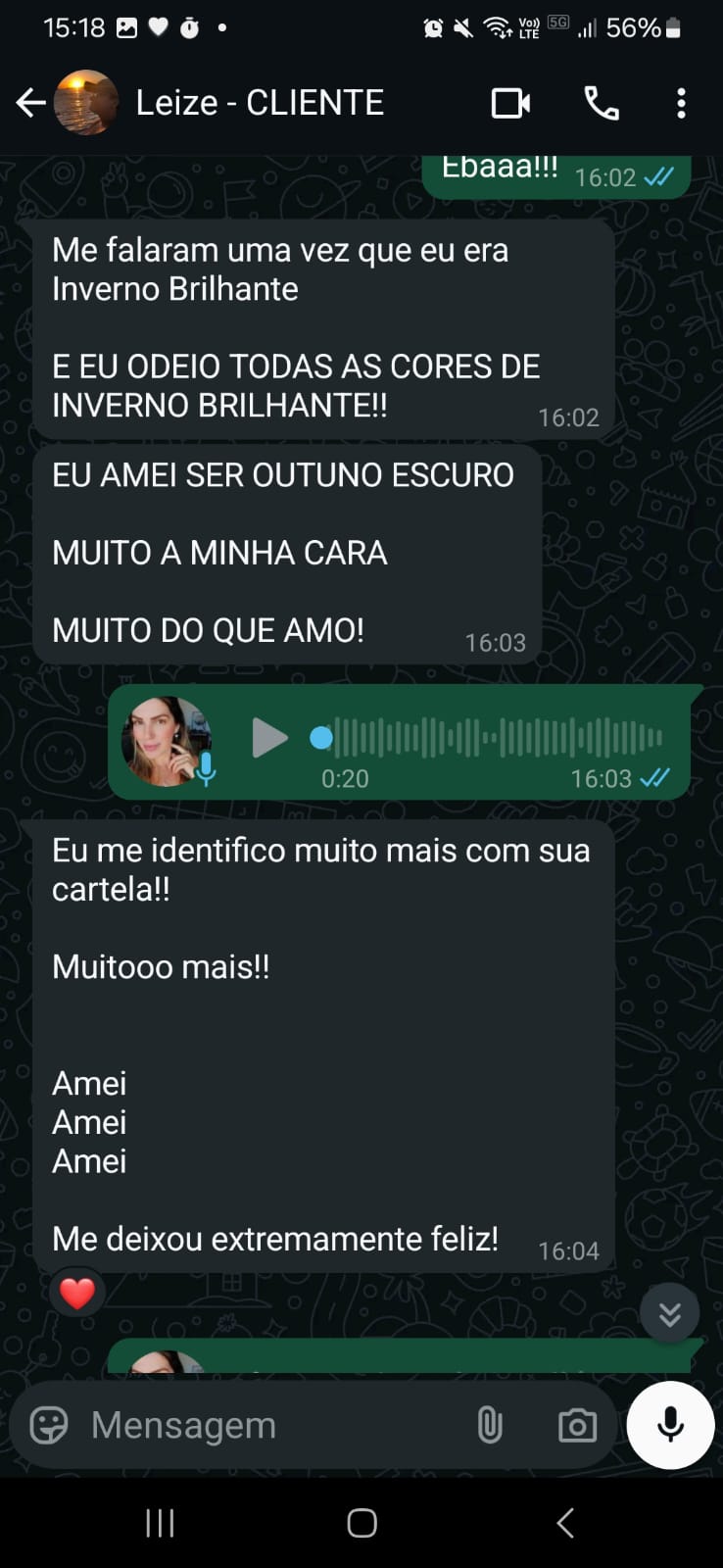Tap the back arrow to leave the chat
Viewport: 723px width, 1568px height.
(x=29, y=102)
